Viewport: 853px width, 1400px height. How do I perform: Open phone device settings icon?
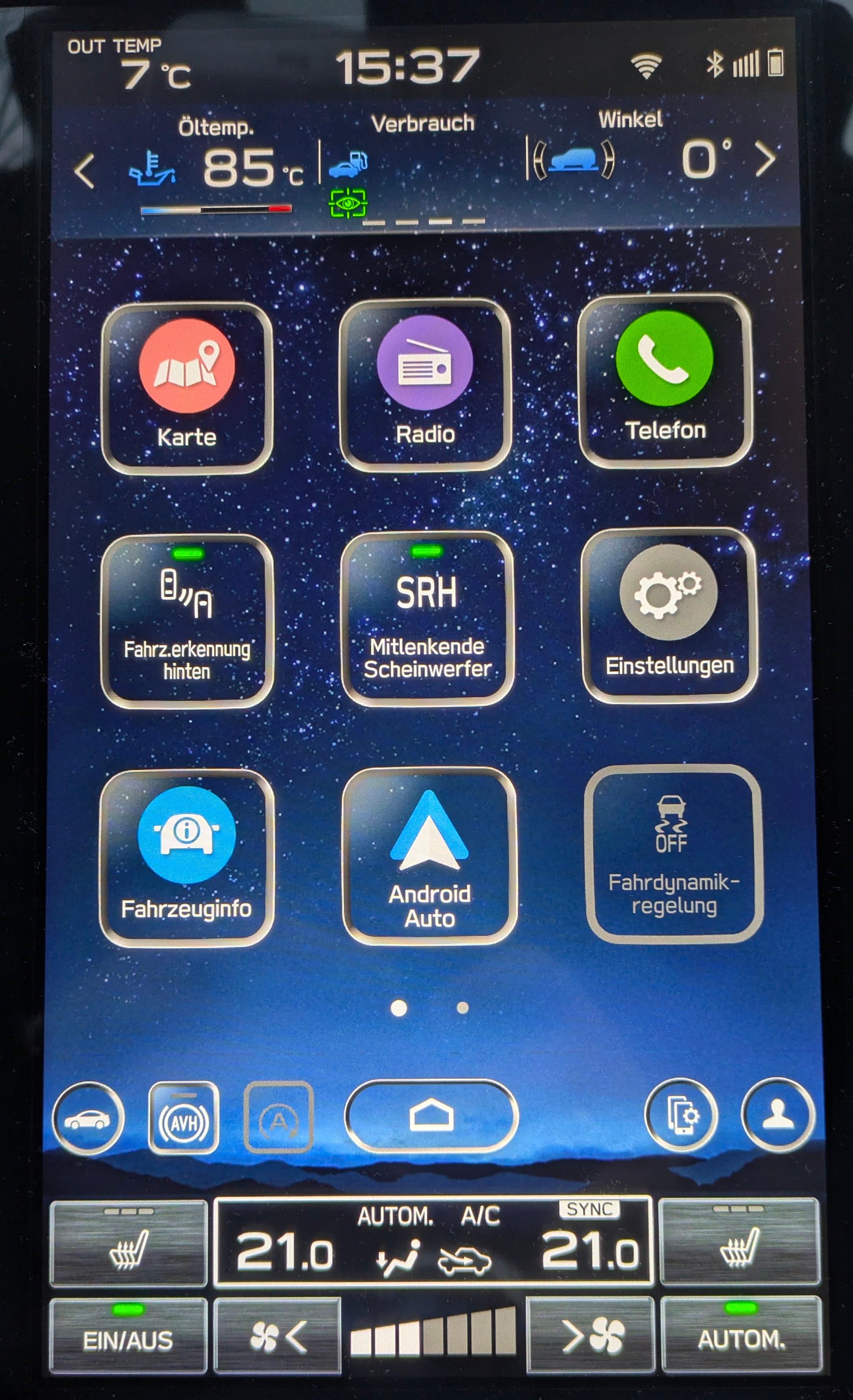(681, 1115)
